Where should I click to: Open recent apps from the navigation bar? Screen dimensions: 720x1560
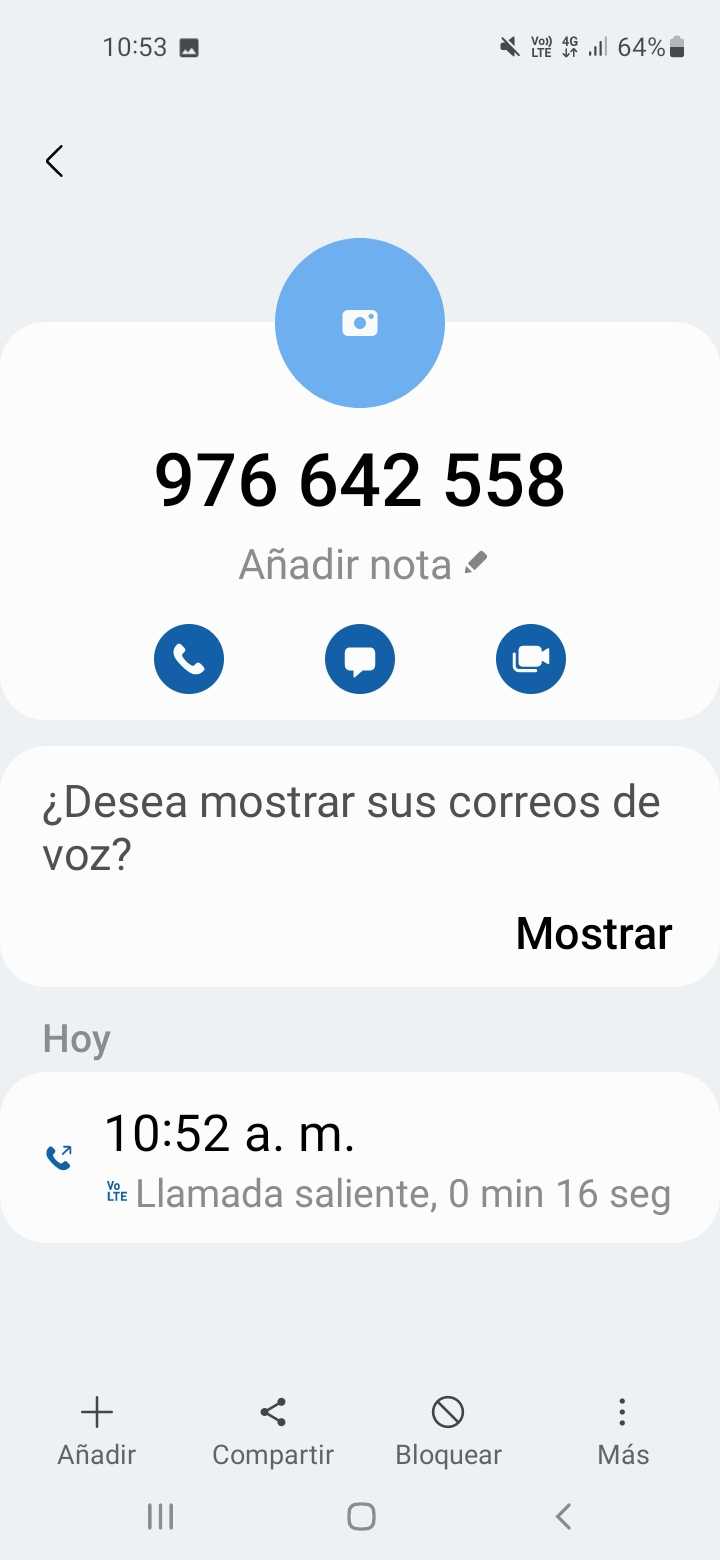click(160, 1516)
